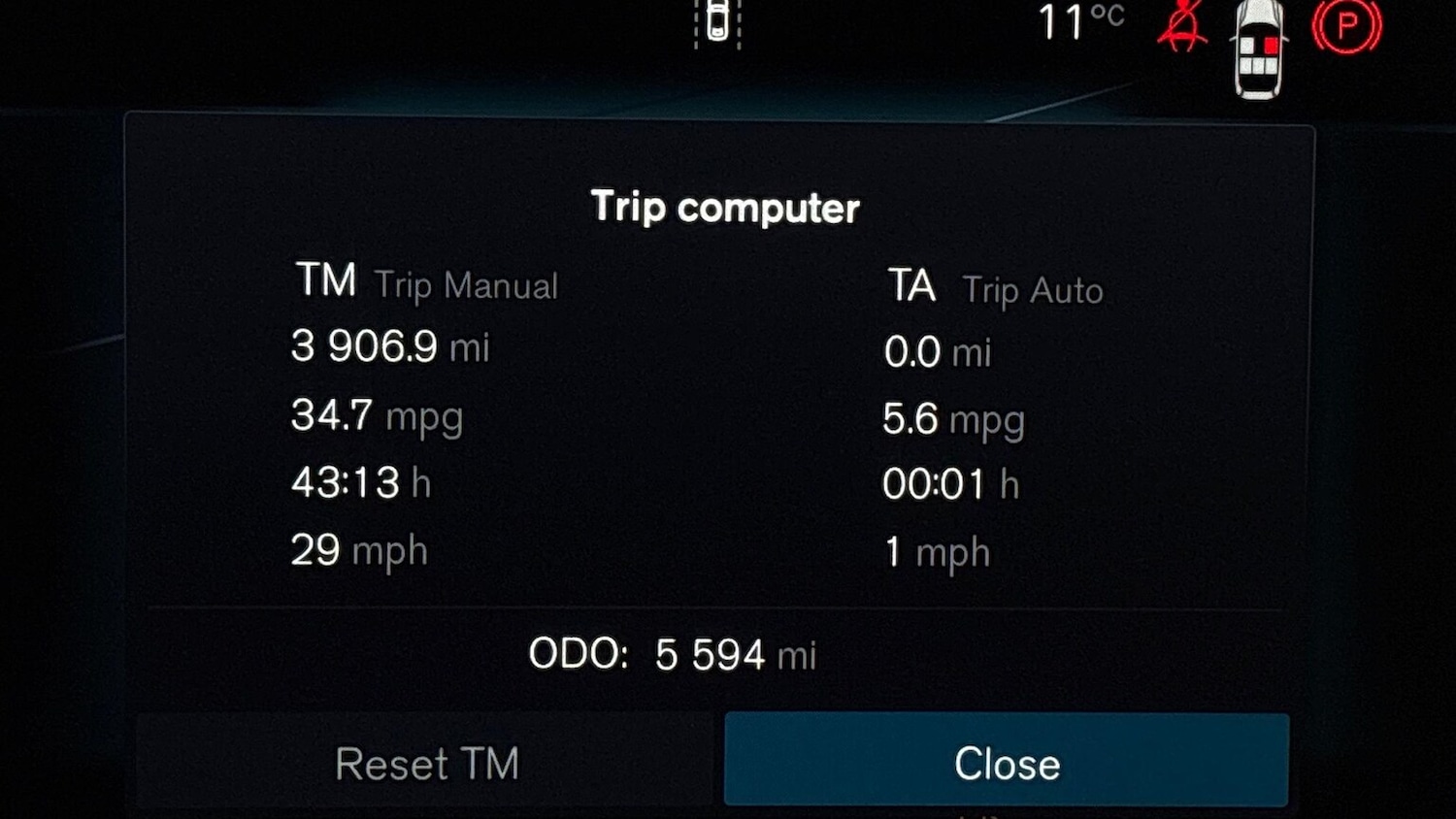
Task: Close the Trip computer dialog
Action: click(1007, 763)
